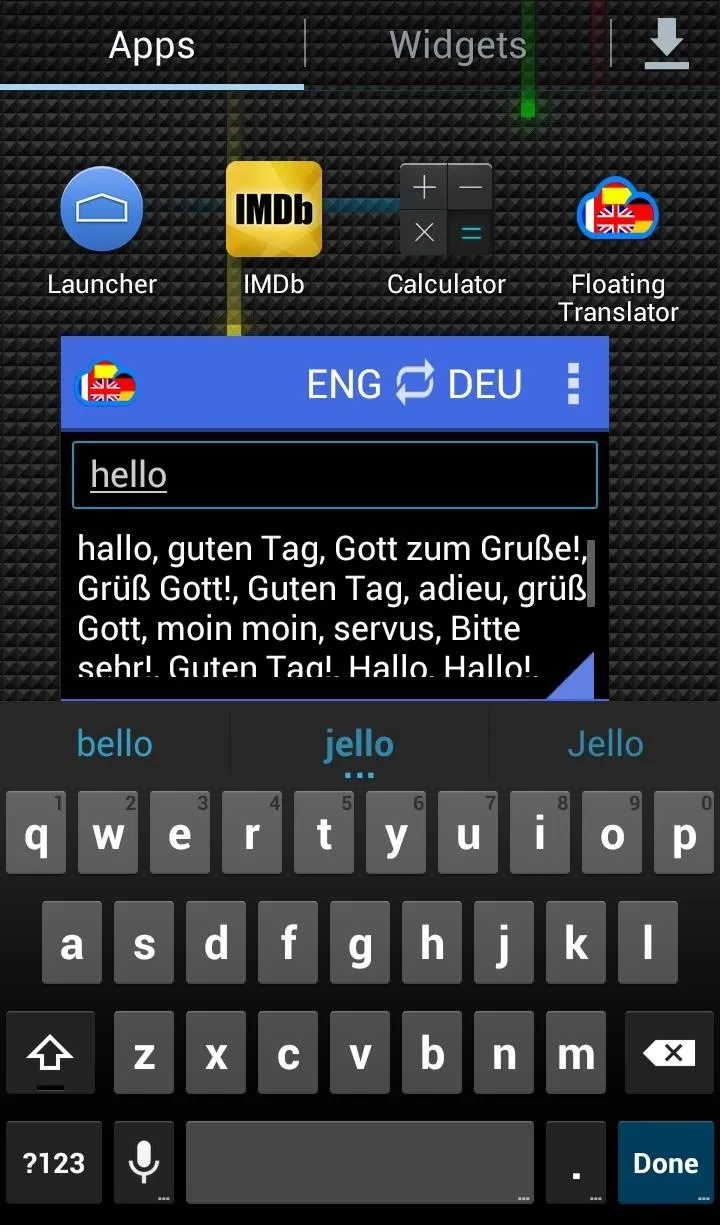Screen dimensions: 720x1225
Task: Select the capitalized "Jello" suggestion
Action: [x=605, y=744]
